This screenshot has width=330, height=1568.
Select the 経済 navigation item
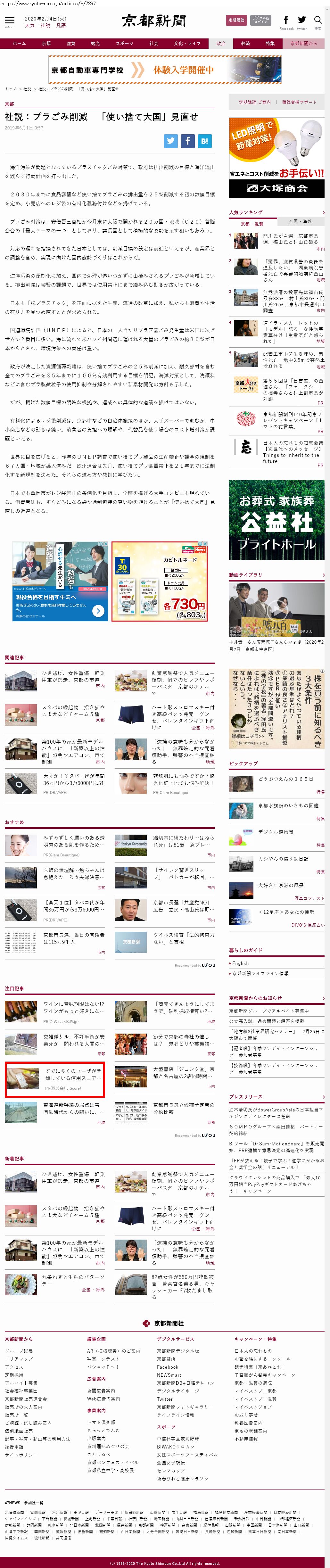pos(245,44)
